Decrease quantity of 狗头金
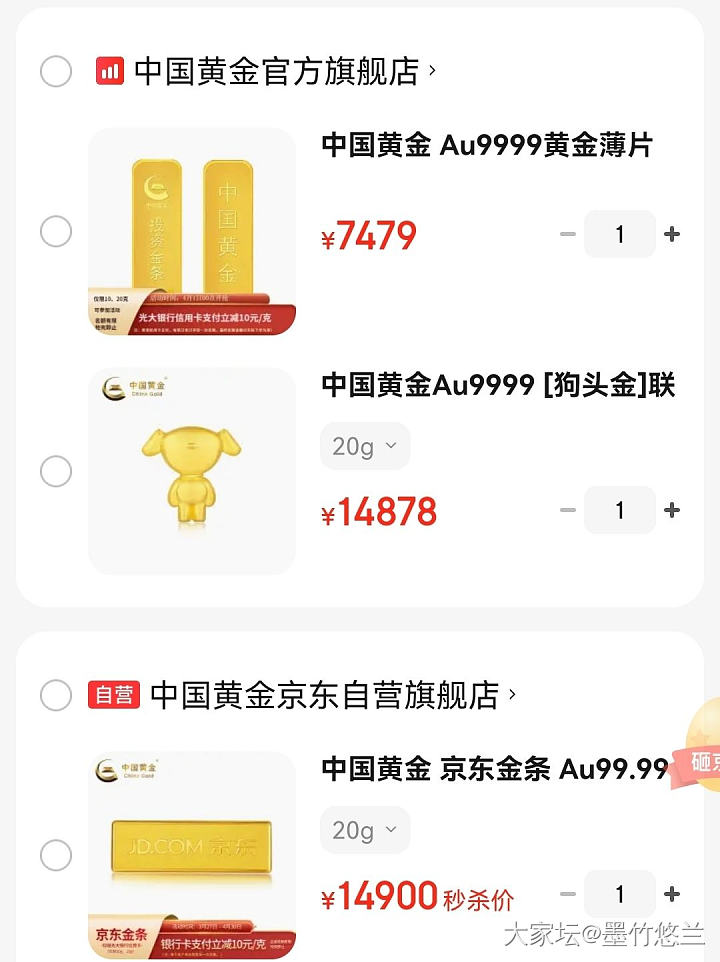 click(568, 510)
